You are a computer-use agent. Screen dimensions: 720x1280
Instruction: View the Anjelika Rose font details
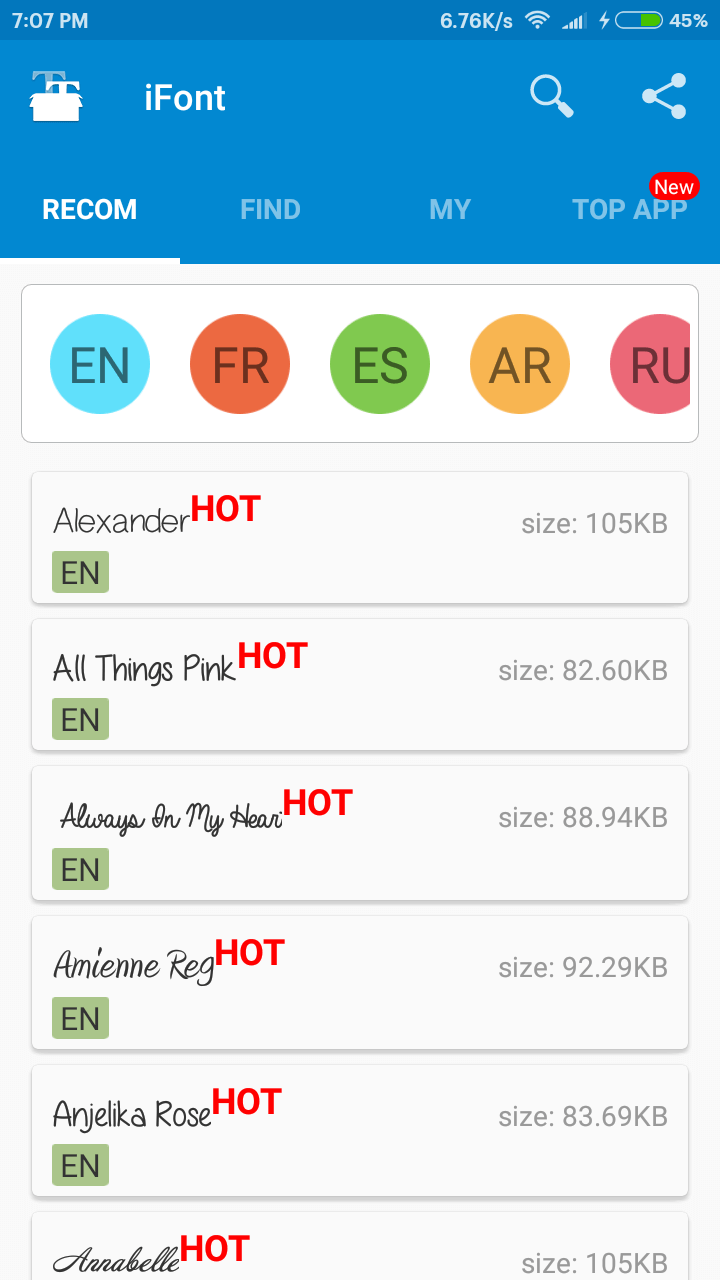(360, 1131)
